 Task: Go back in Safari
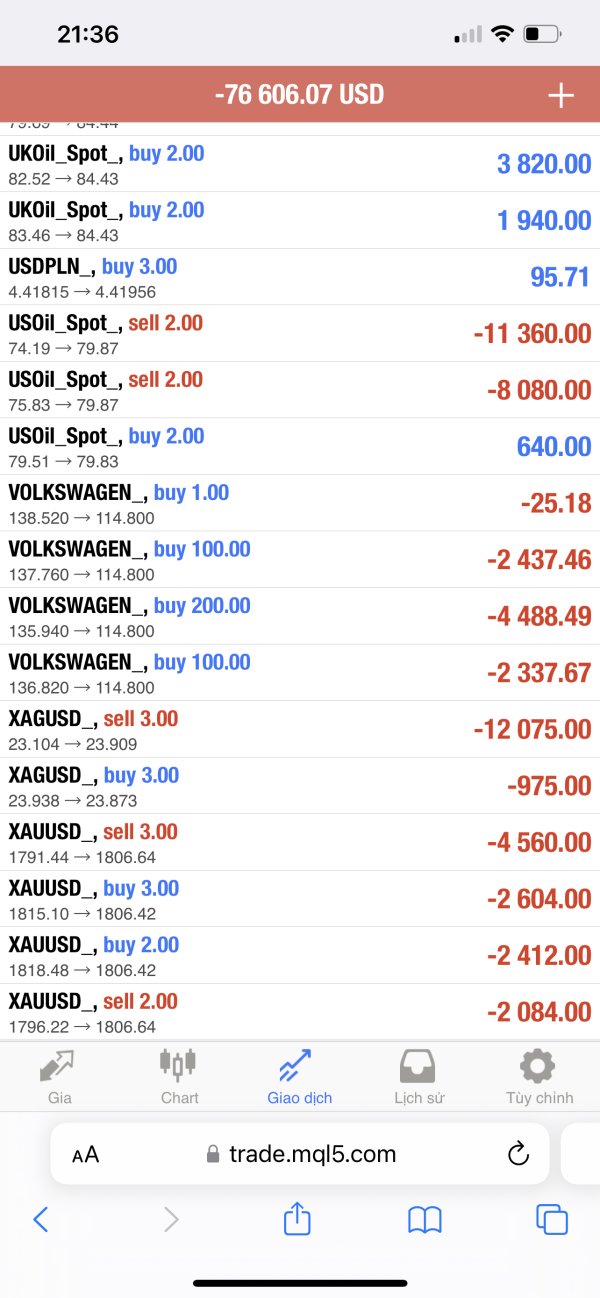[41, 1219]
